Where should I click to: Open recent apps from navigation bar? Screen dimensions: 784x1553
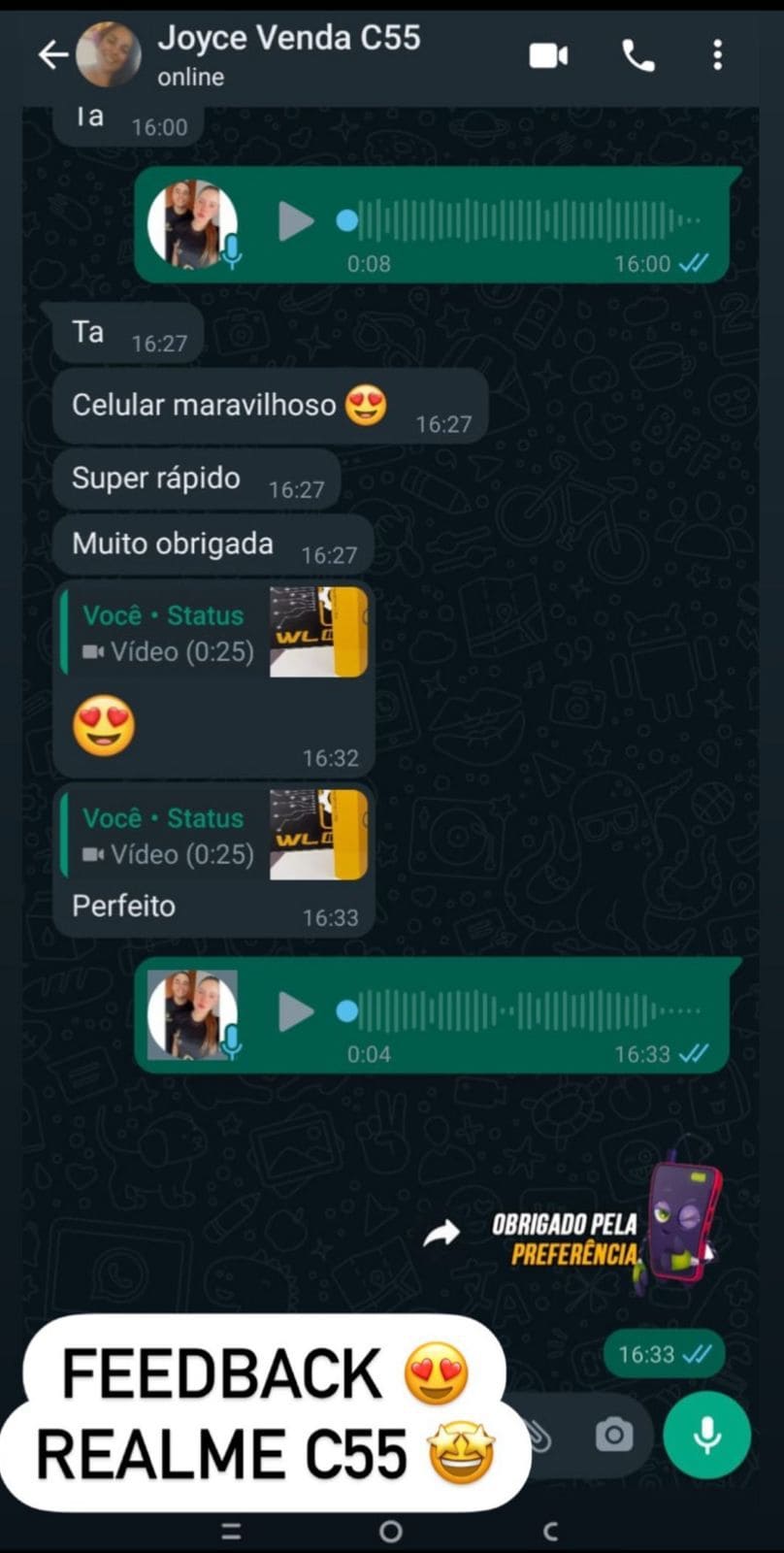pyautogui.click(x=231, y=1531)
